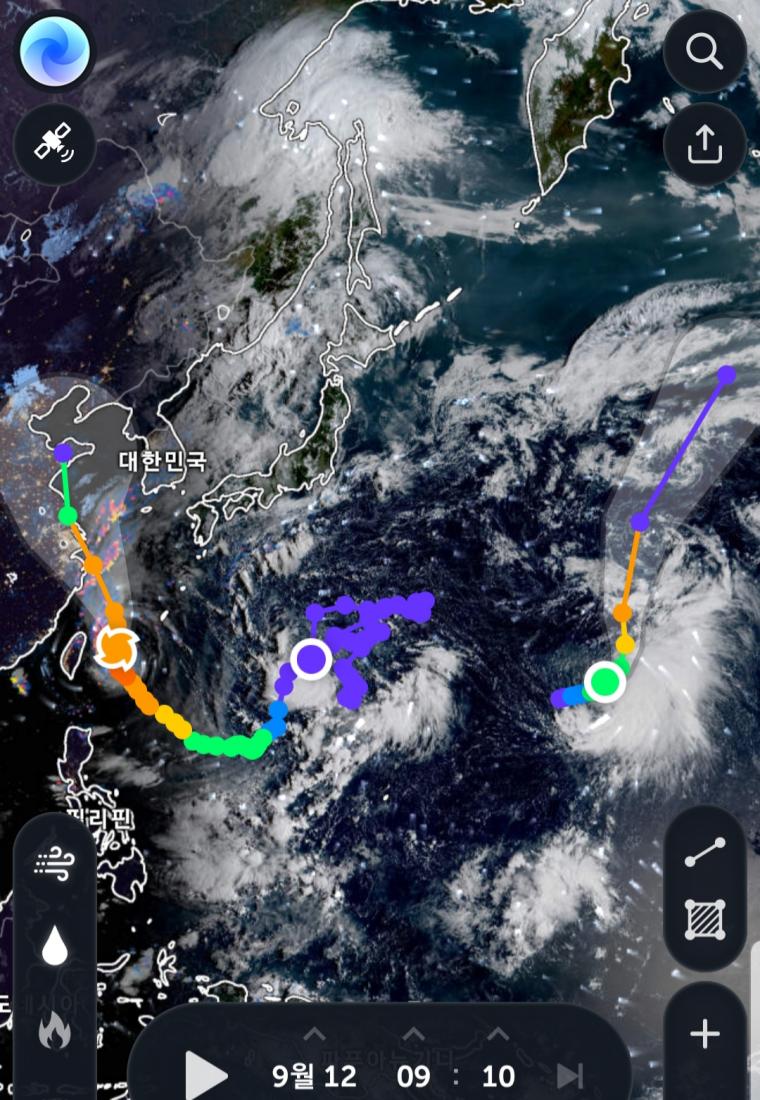760x1100 pixels.
Task: Share the current map view
Action: (705, 145)
